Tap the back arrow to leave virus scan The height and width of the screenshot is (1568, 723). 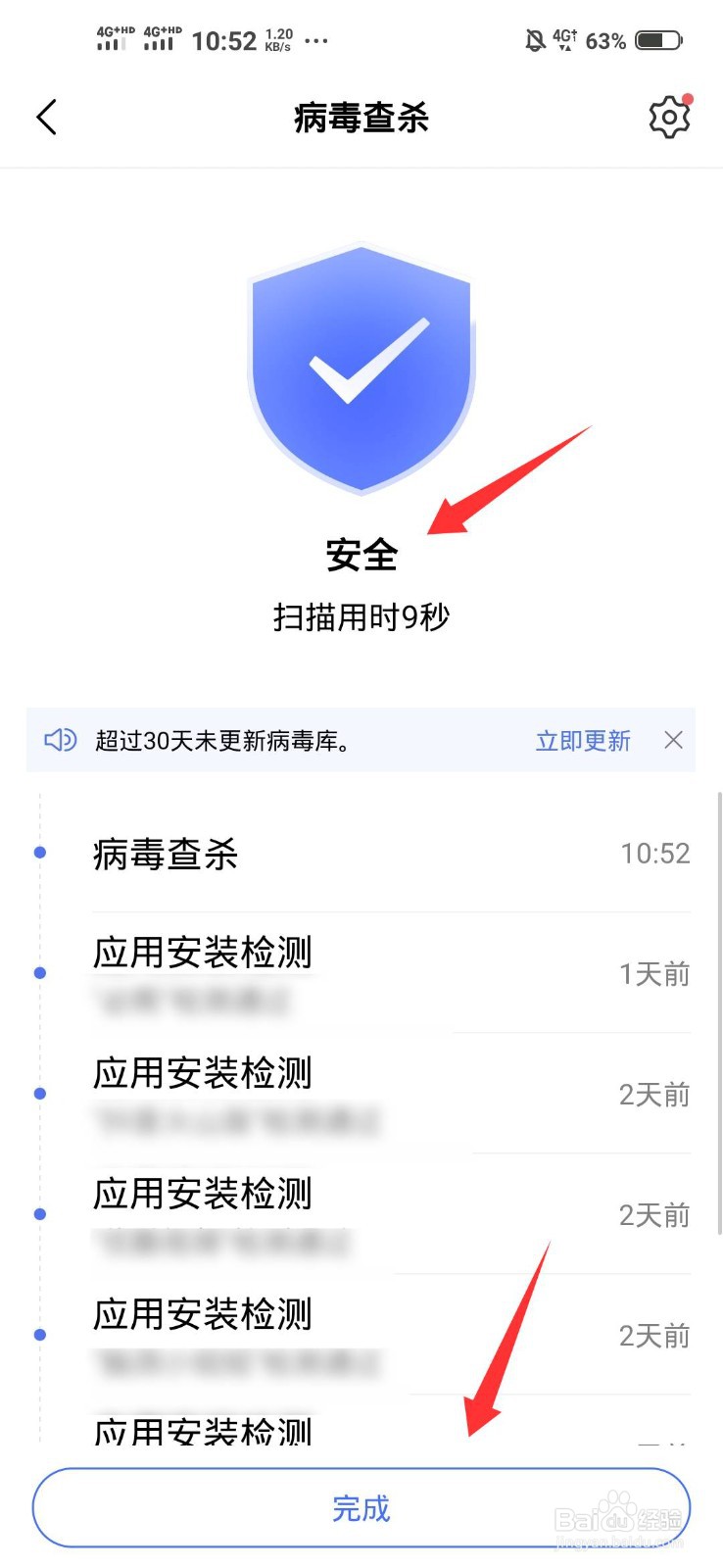point(46,116)
